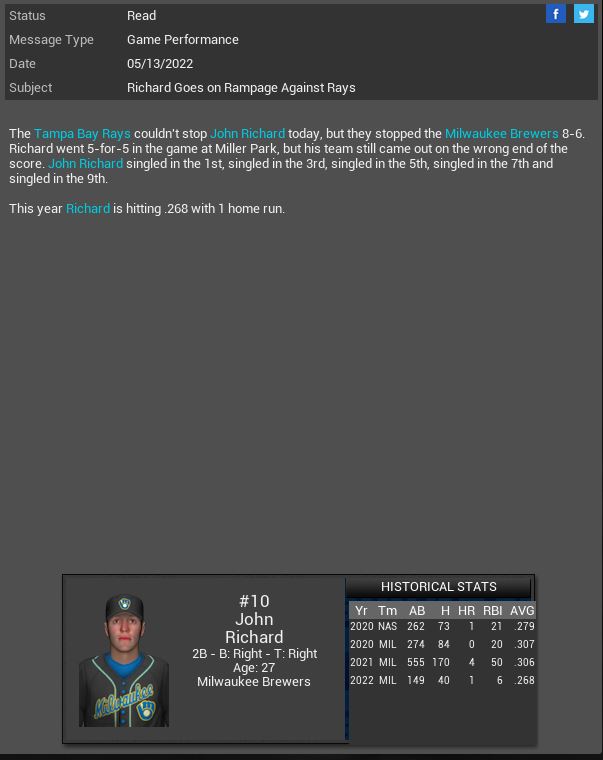Viewport: 603px width, 760px height.
Task: Open the Tampa Bay Rays team link
Action: tap(82, 133)
